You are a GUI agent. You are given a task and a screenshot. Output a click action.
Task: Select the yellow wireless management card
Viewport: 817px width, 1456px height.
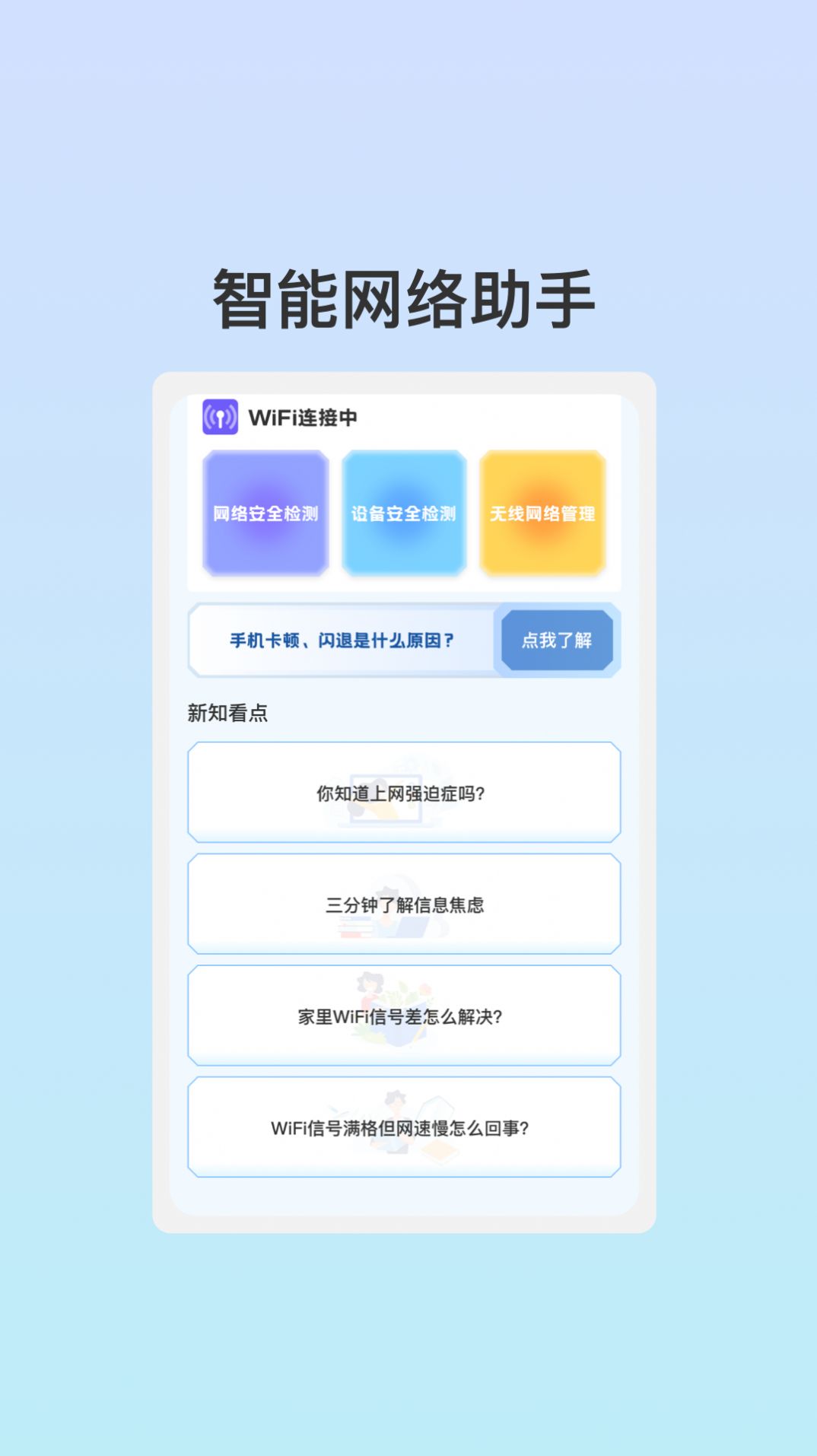542,512
